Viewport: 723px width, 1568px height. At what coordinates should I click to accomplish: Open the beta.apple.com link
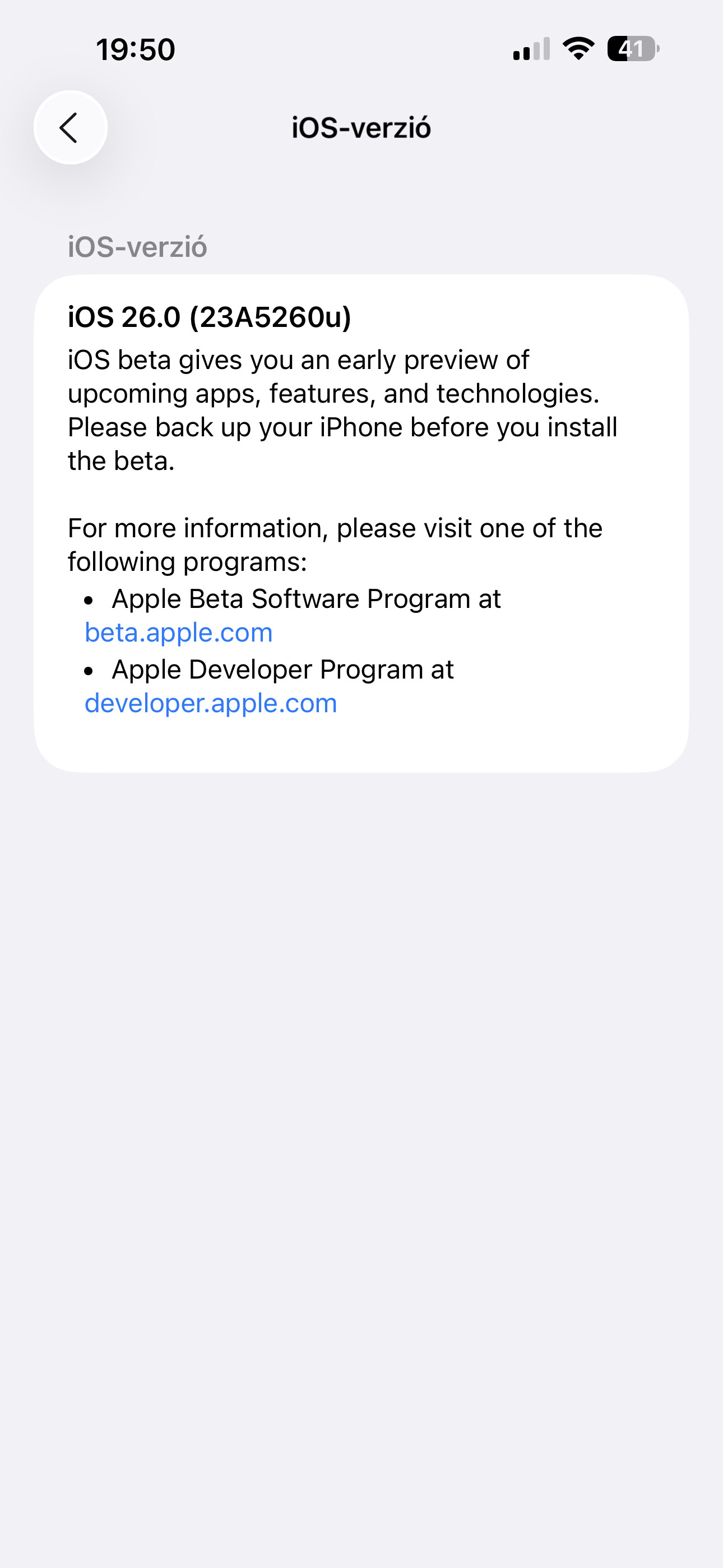click(x=178, y=633)
